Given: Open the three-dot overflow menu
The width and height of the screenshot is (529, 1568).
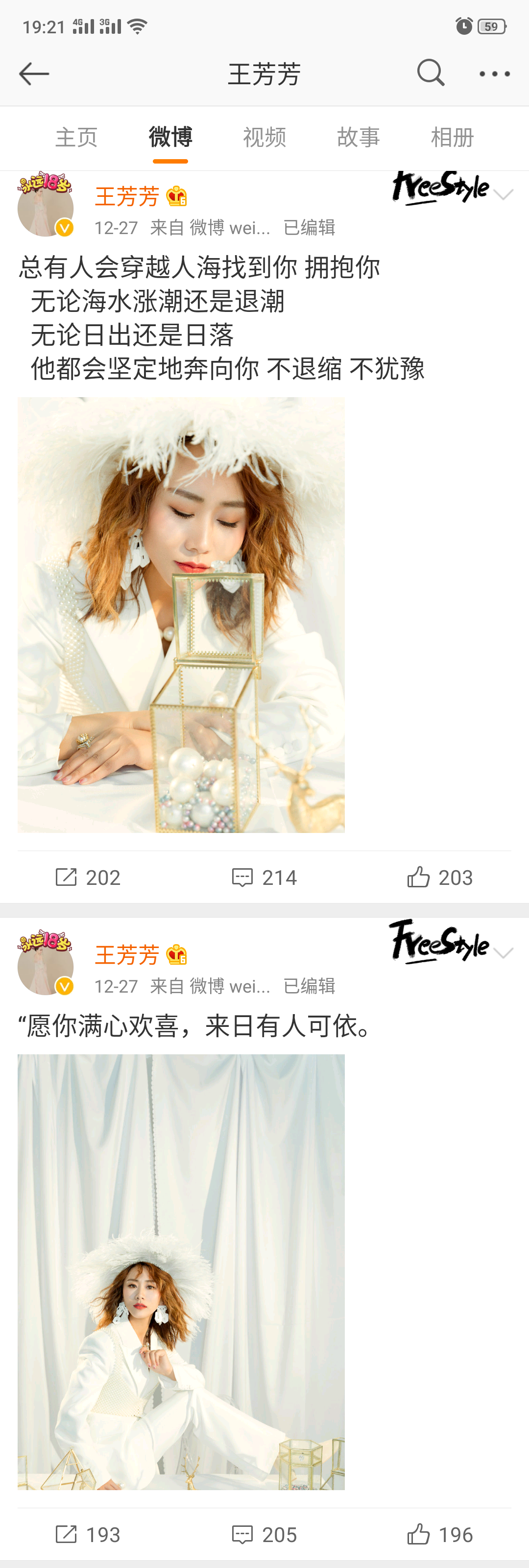Looking at the screenshot, I should click(x=494, y=74).
